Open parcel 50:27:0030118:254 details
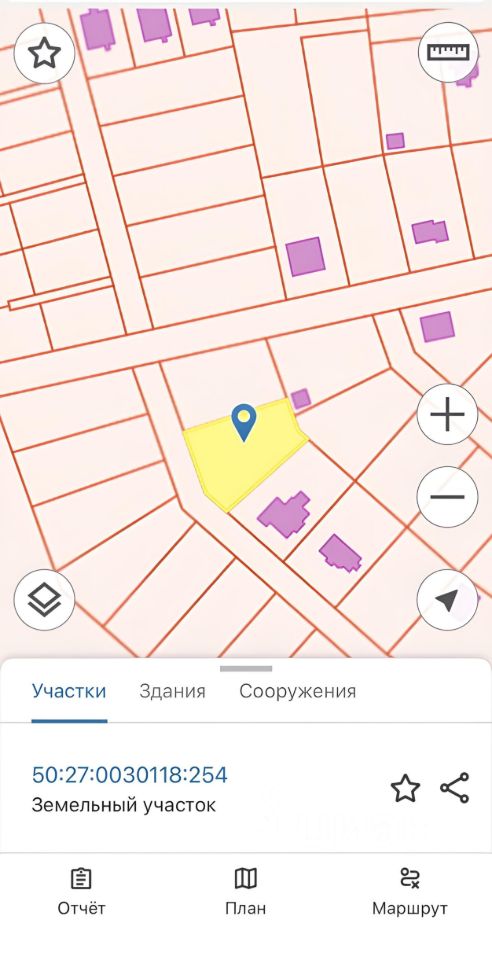 (x=130, y=775)
